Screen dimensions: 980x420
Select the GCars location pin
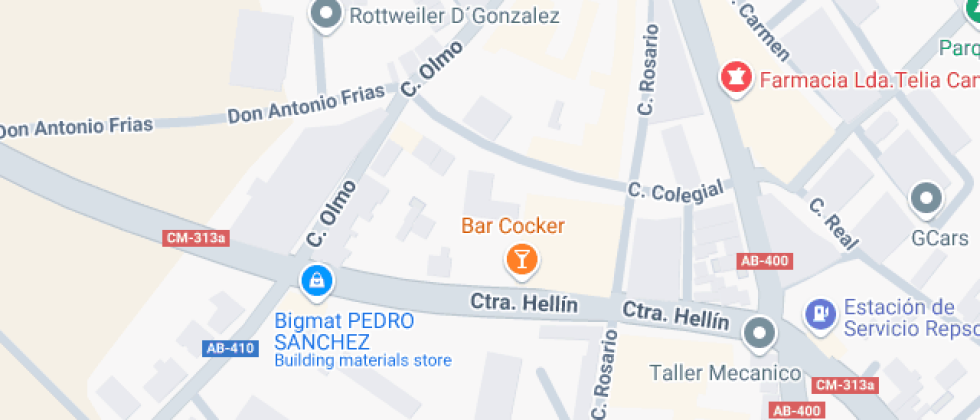pyautogui.click(x=926, y=199)
